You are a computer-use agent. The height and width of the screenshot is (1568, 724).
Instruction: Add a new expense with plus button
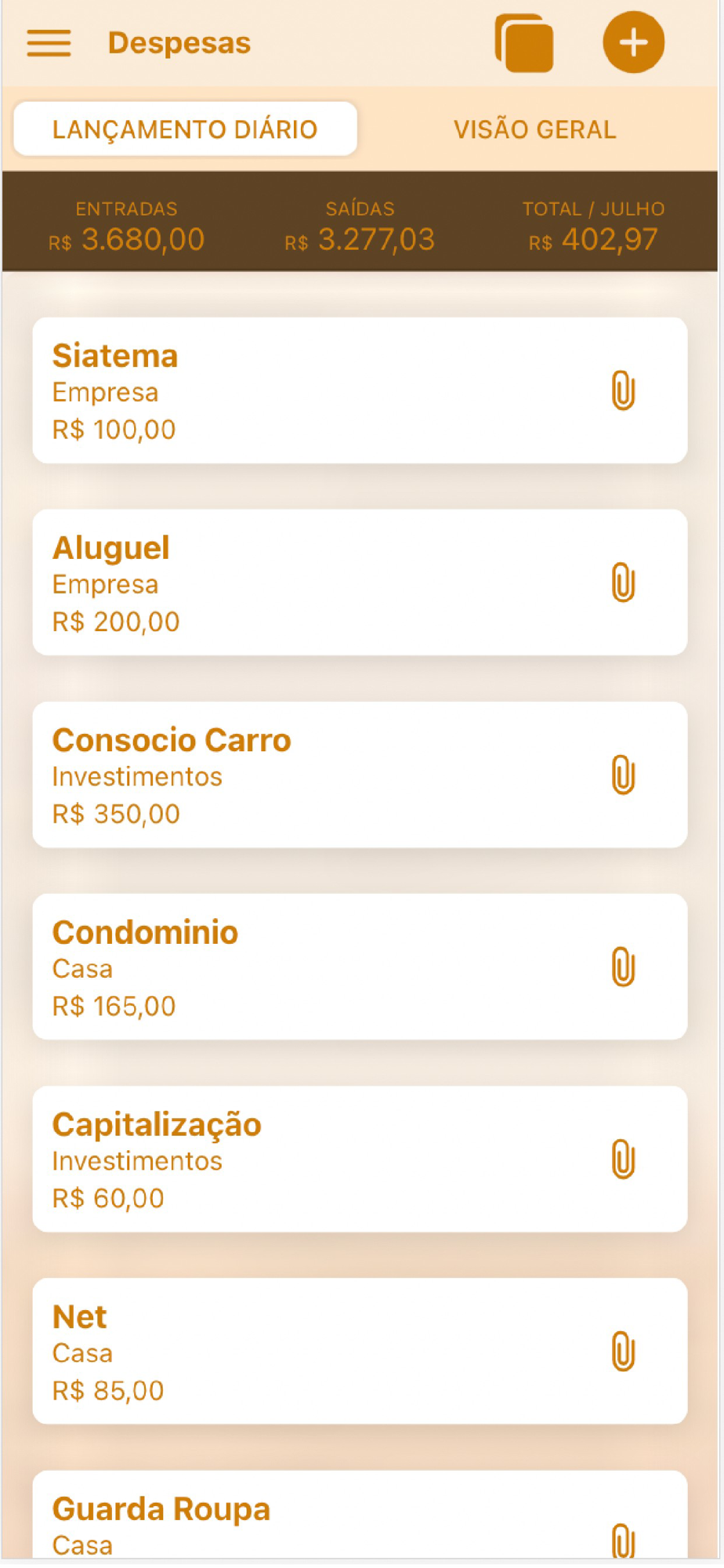point(634,42)
